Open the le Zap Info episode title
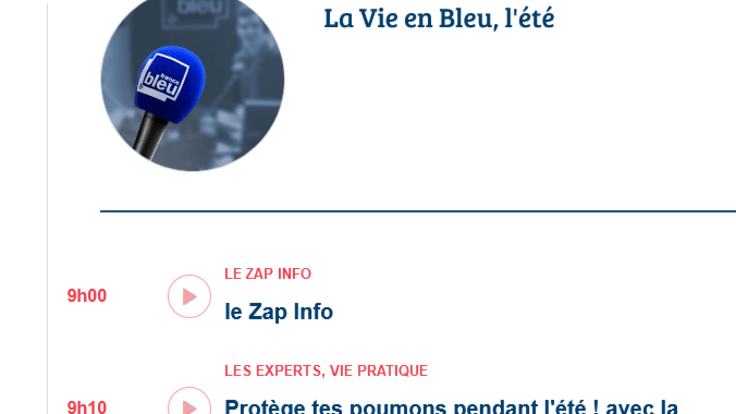 [x=278, y=312]
